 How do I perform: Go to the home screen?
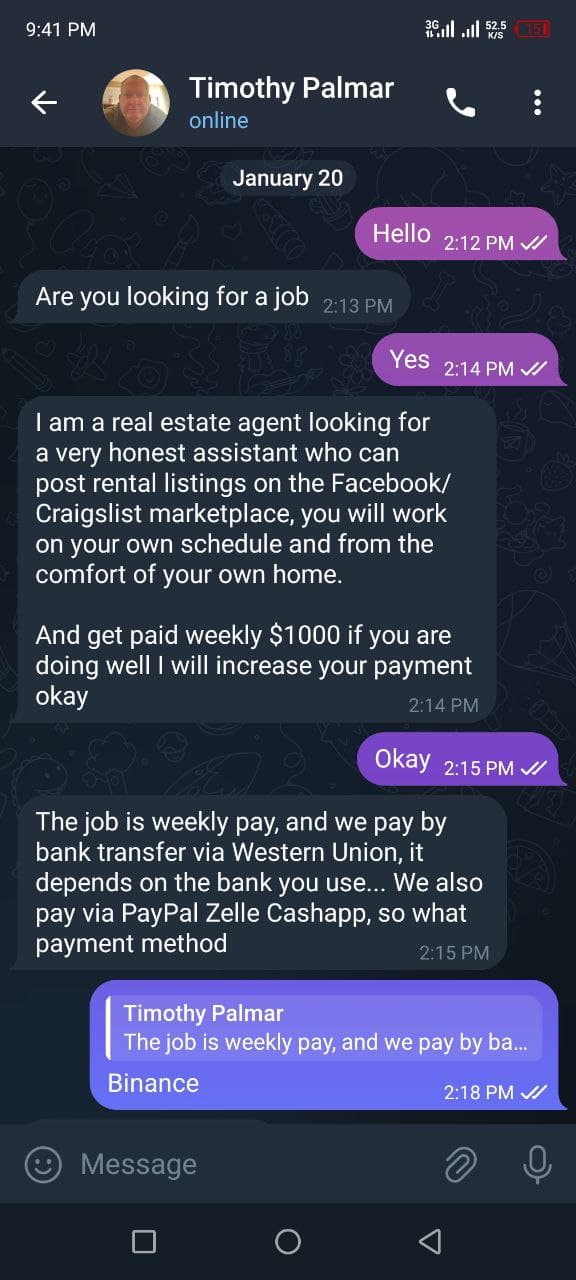(x=288, y=1242)
